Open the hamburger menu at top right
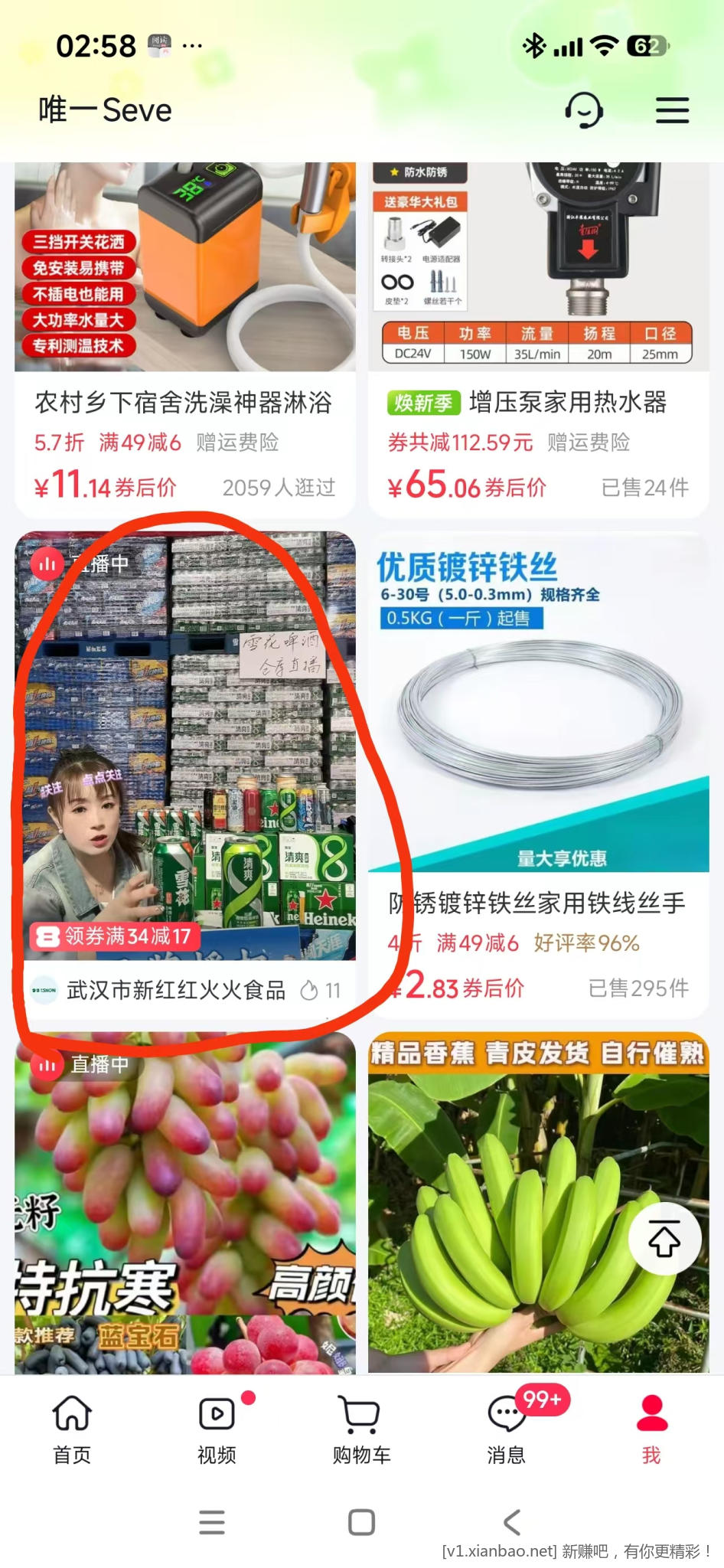 pos(670,110)
